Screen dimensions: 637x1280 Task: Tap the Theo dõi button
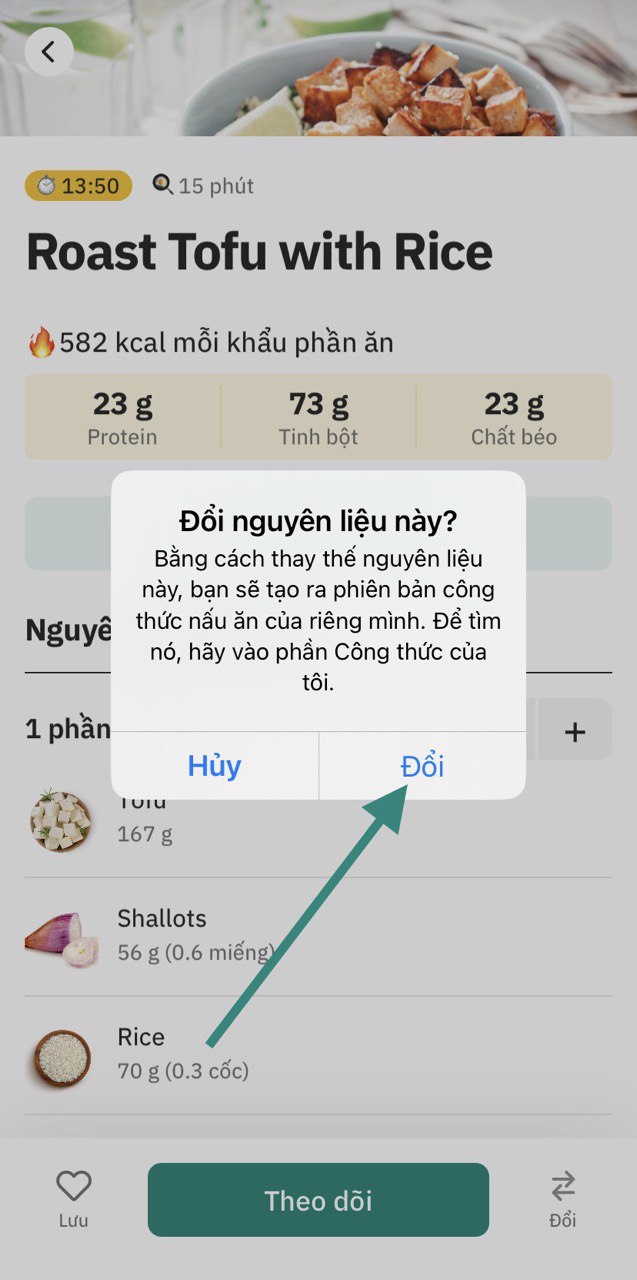click(318, 1200)
